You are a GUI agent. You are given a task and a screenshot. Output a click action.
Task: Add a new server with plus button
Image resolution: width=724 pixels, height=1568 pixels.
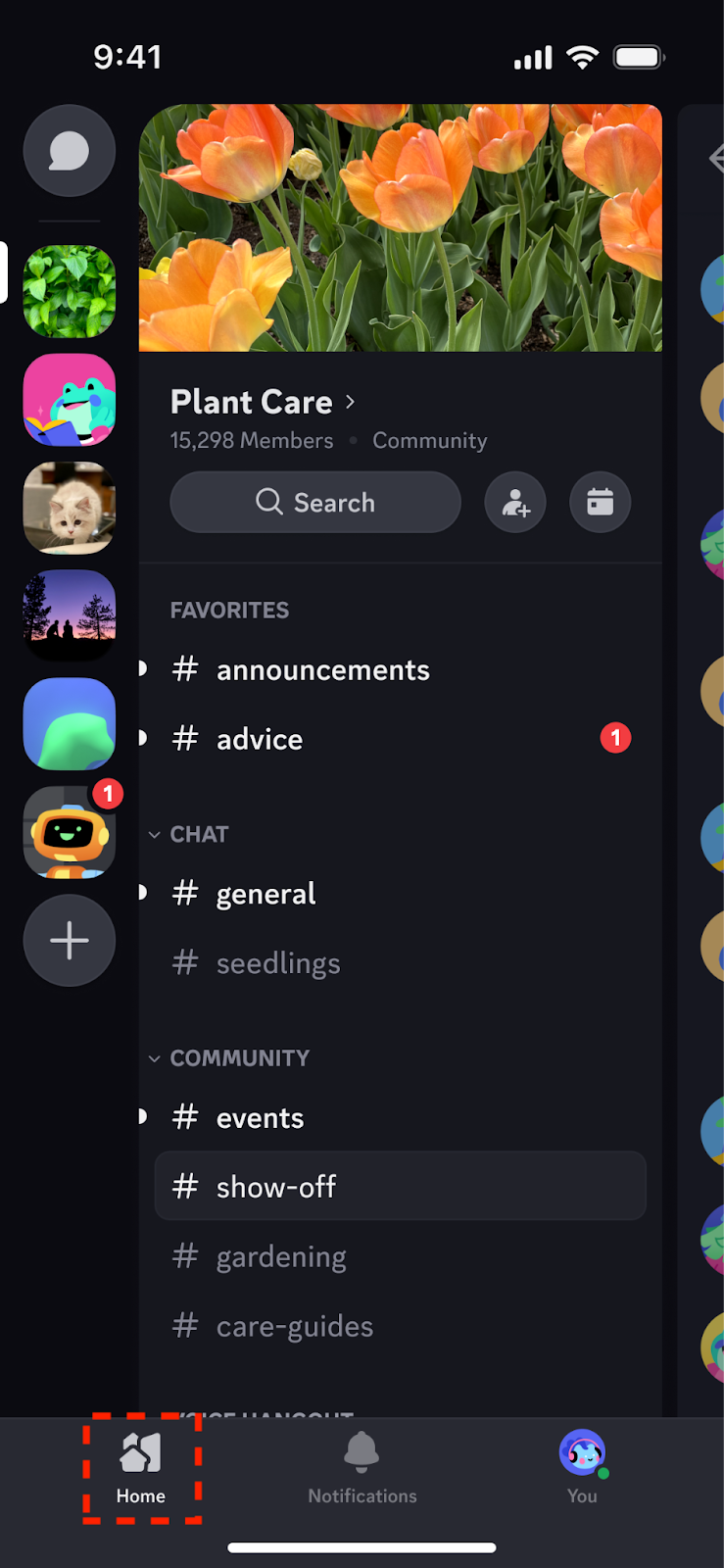coord(69,941)
